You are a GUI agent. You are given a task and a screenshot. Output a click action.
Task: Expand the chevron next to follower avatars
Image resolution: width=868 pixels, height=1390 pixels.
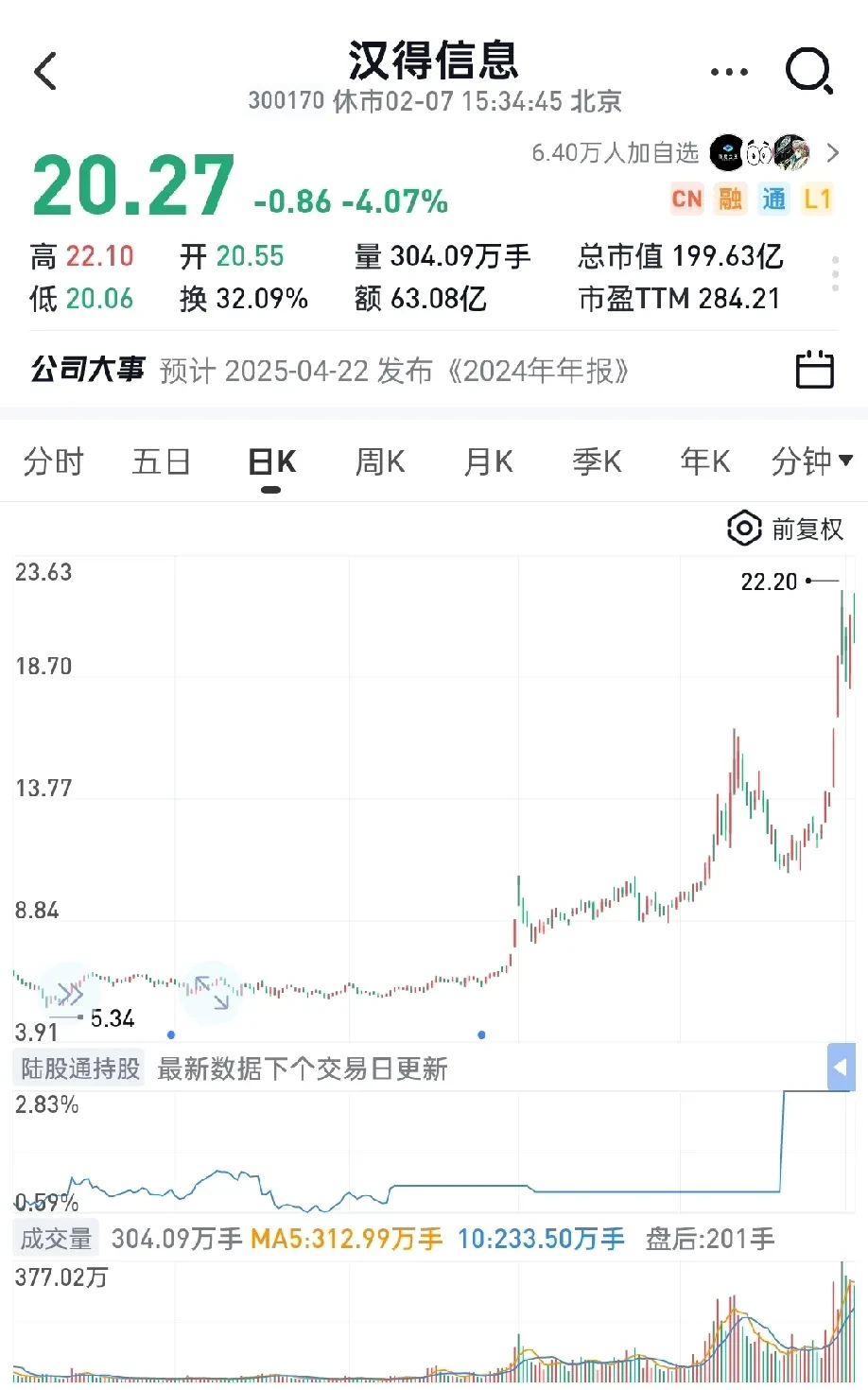[830, 153]
